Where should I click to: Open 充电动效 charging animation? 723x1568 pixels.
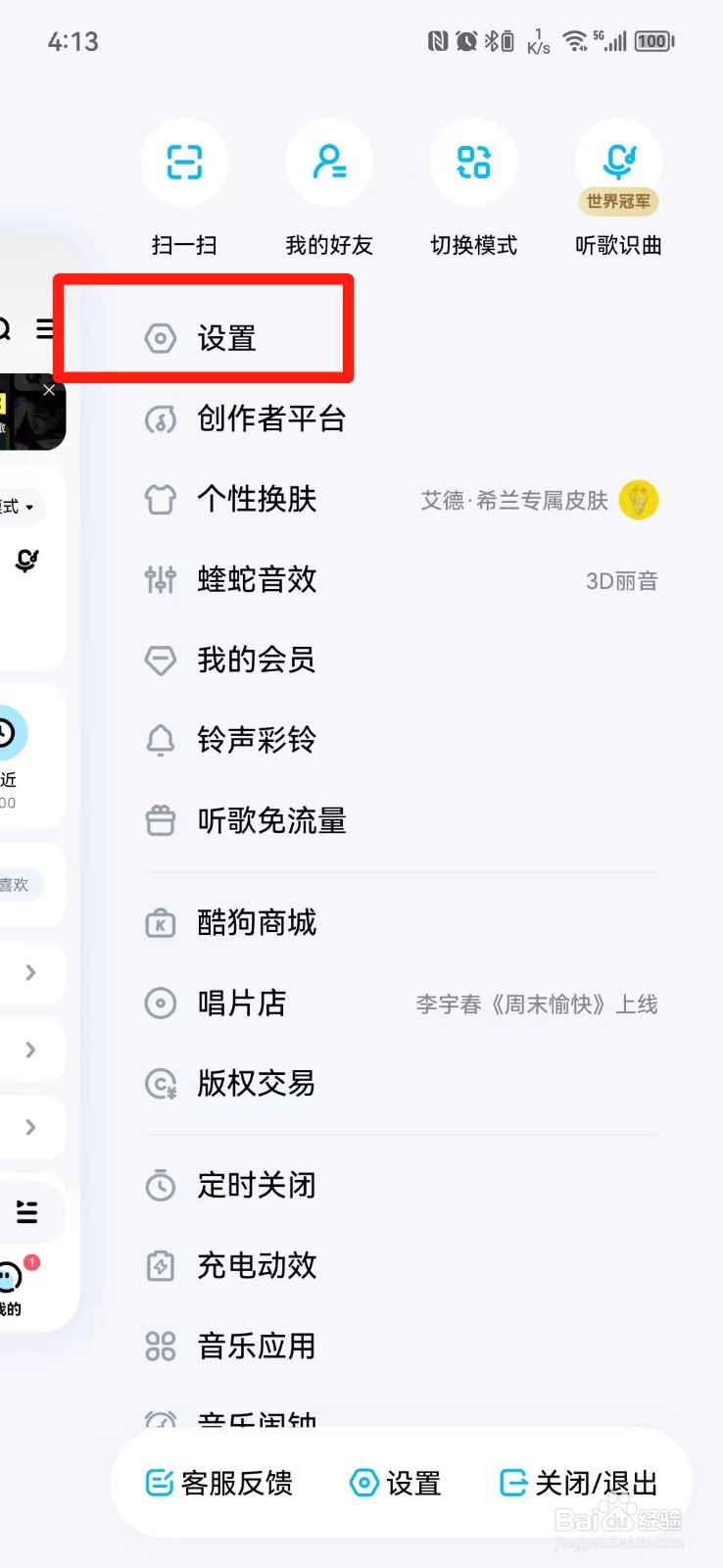pyautogui.click(x=255, y=1265)
